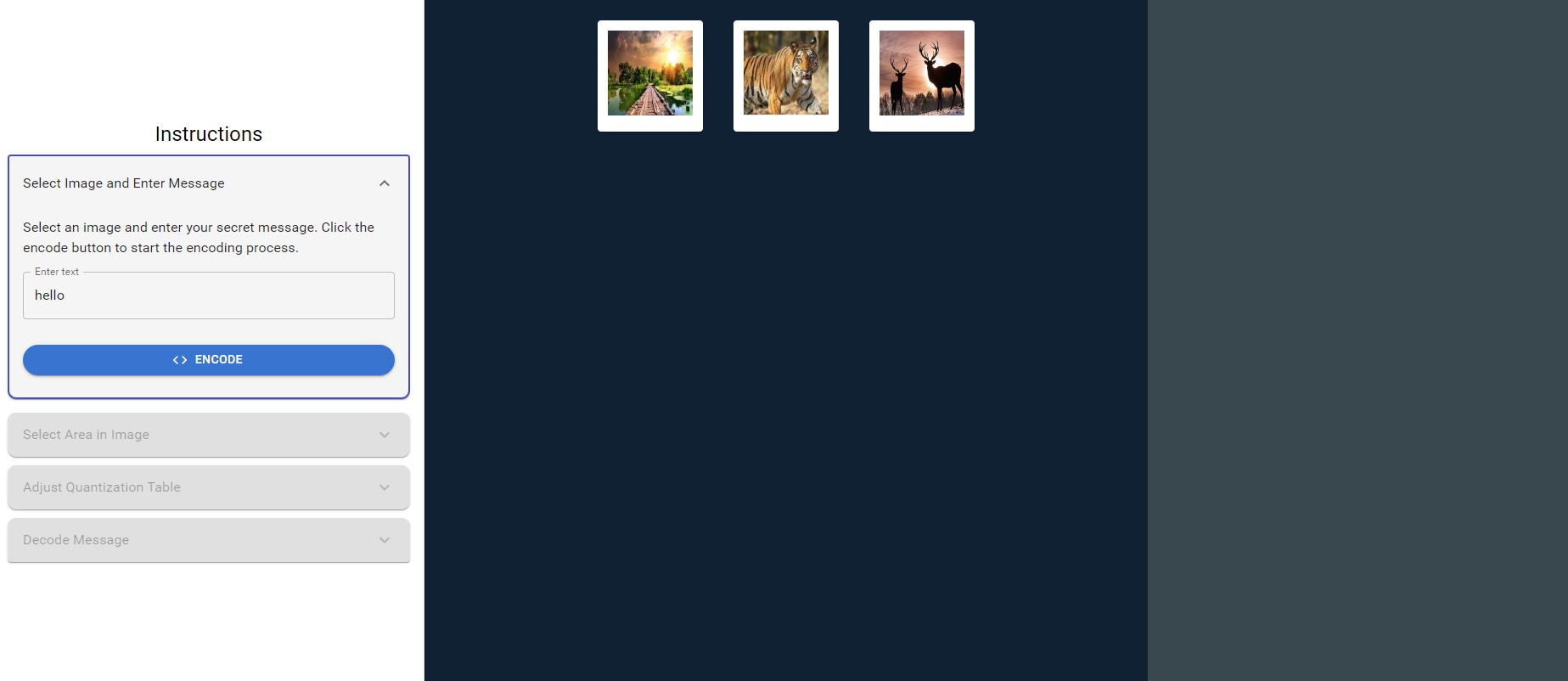
Task: Pick the deer silhouette image
Action: click(921, 75)
